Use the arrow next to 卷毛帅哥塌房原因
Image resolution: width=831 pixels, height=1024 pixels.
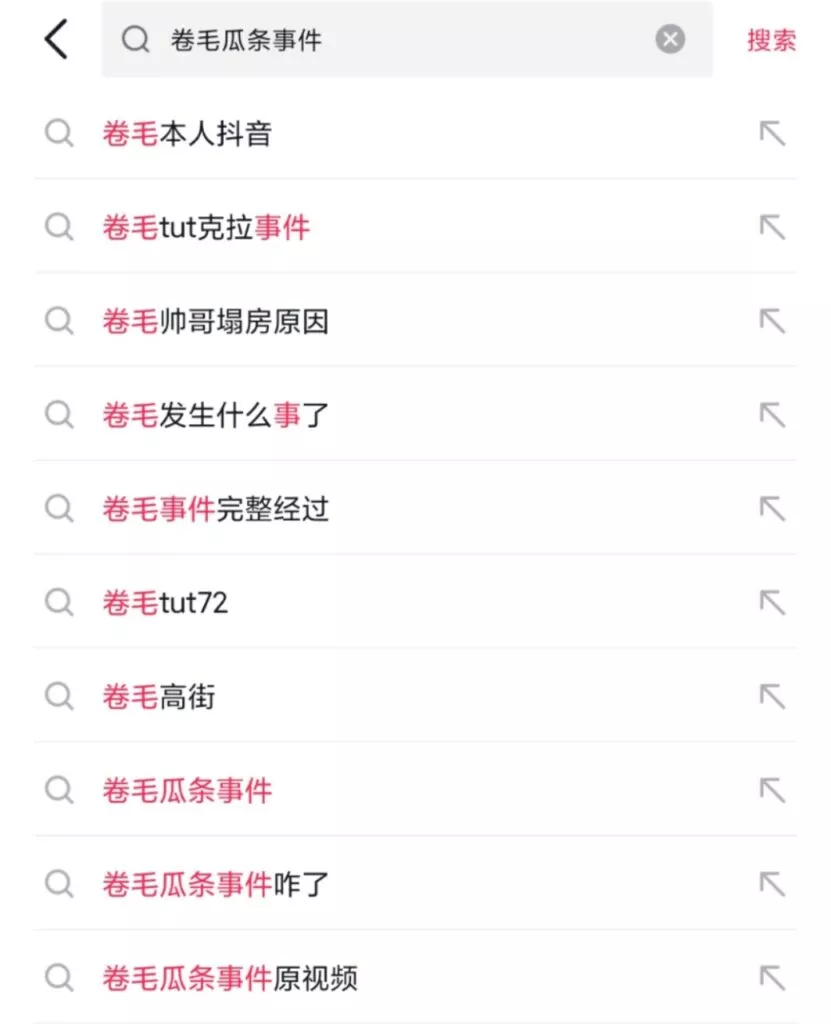tap(772, 322)
